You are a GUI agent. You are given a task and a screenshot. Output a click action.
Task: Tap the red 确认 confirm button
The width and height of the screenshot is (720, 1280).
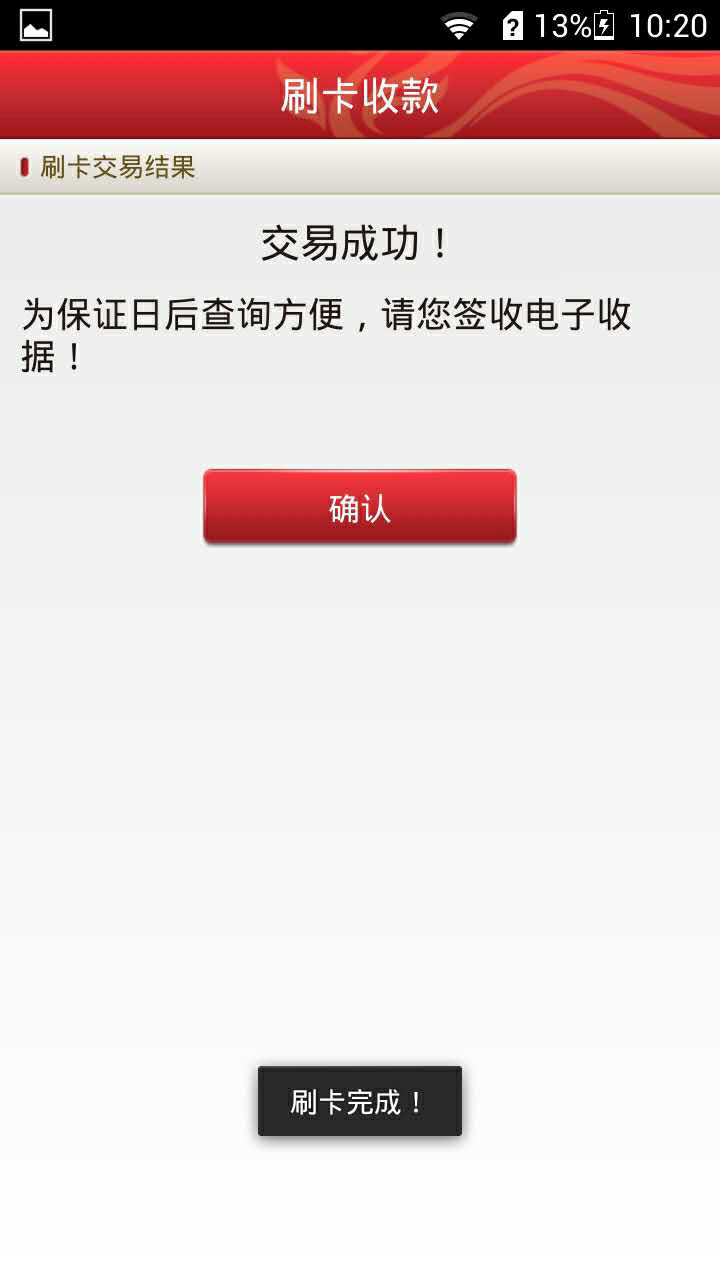click(360, 507)
